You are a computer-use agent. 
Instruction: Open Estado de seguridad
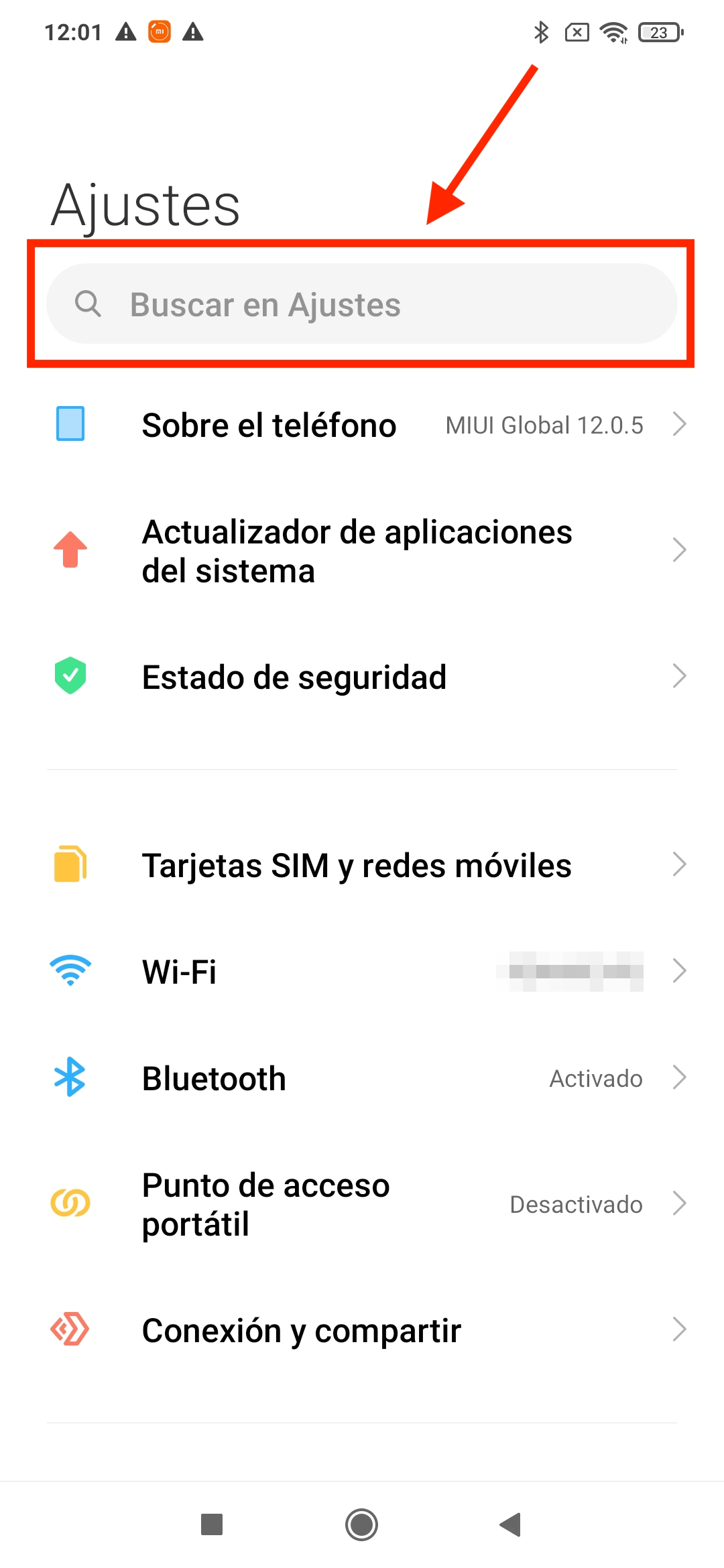click(362, 677)
